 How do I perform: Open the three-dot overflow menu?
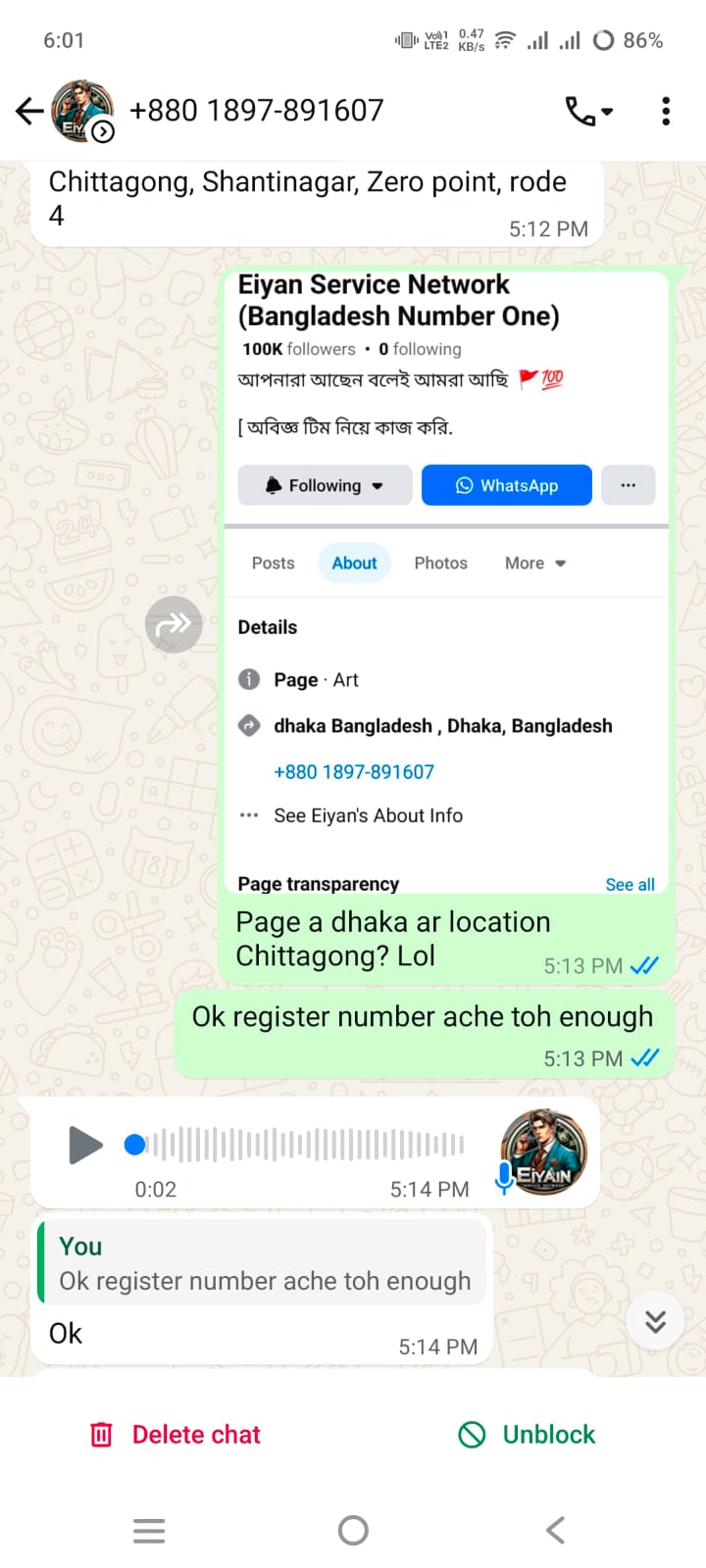click(666, 112)
